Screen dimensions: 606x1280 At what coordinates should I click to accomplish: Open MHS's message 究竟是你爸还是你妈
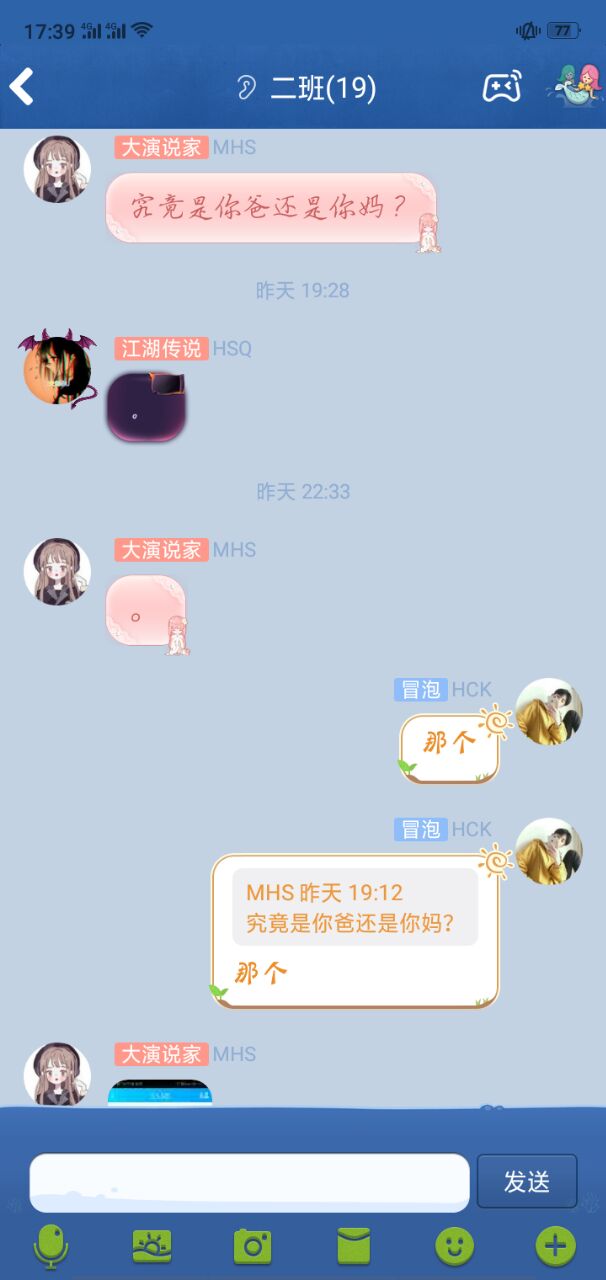coord(270,207)
